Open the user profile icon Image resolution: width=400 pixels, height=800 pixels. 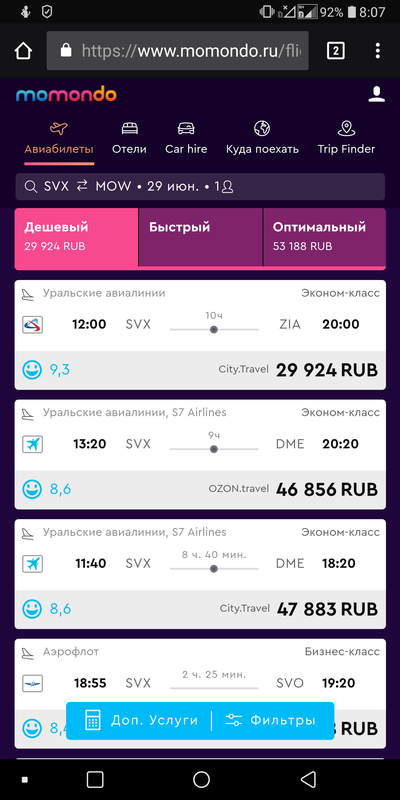(x=377, y=94)
